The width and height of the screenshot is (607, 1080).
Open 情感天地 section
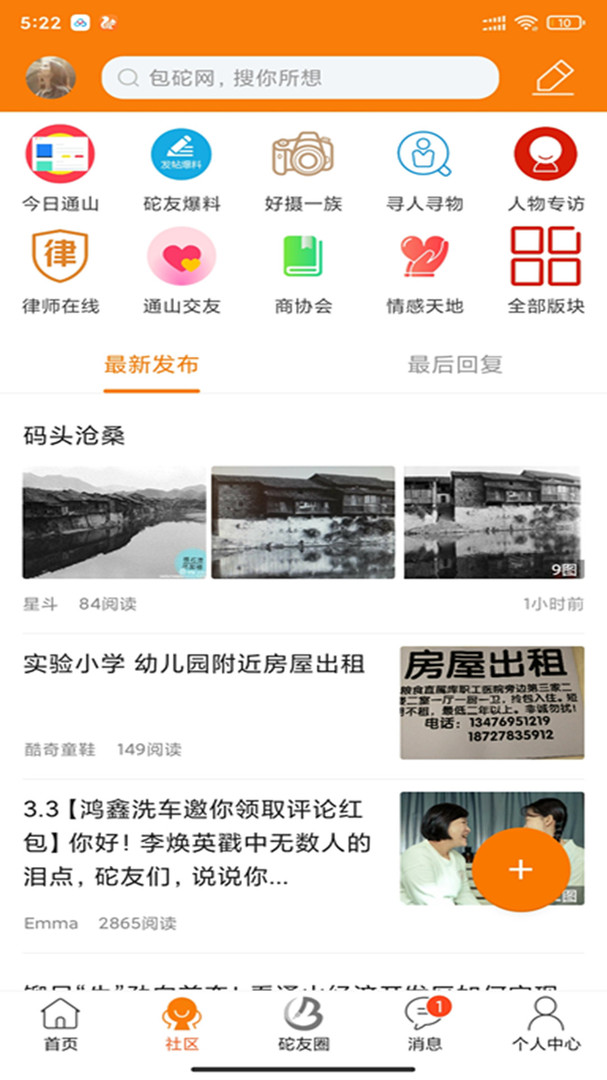[424, 270]
